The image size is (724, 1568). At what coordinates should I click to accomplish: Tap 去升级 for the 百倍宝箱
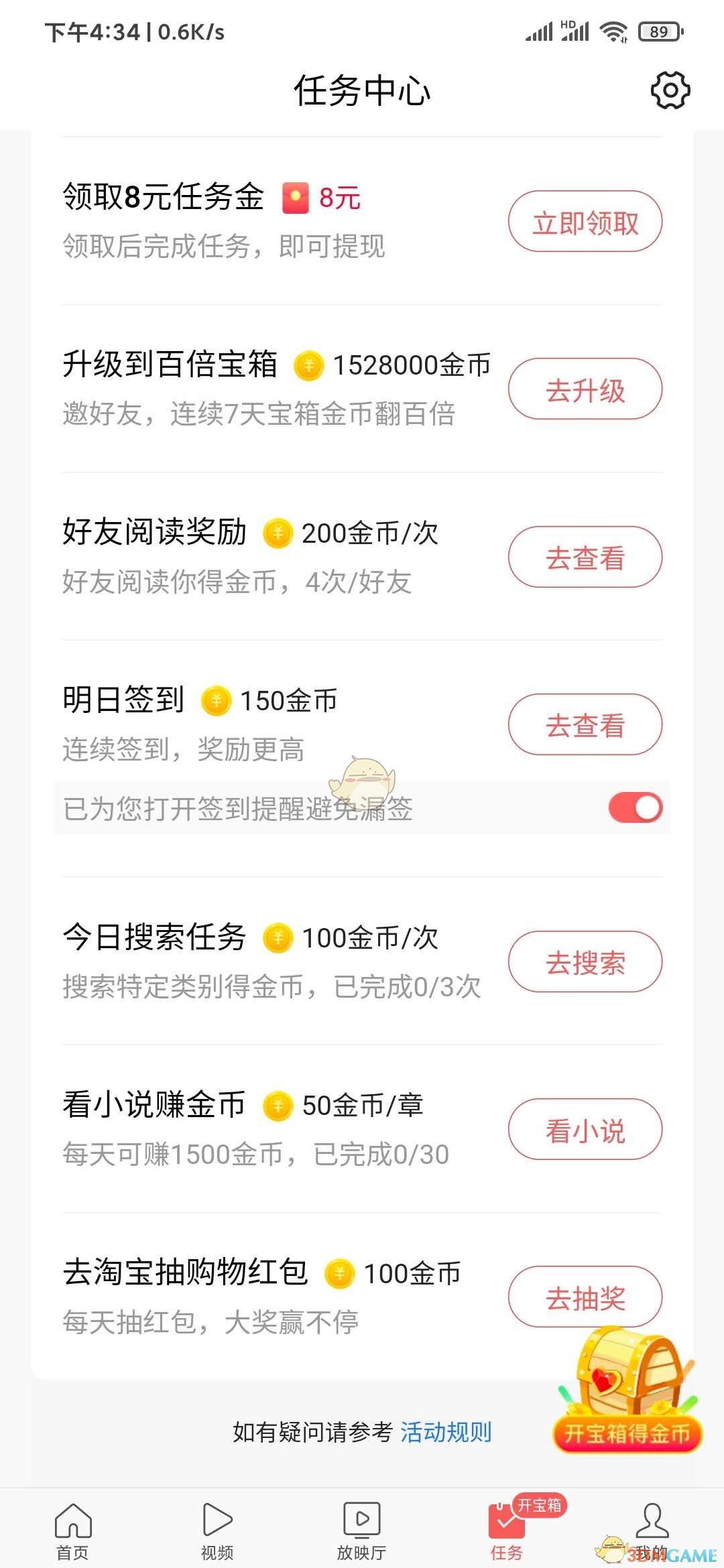click(x=585, y=389)
